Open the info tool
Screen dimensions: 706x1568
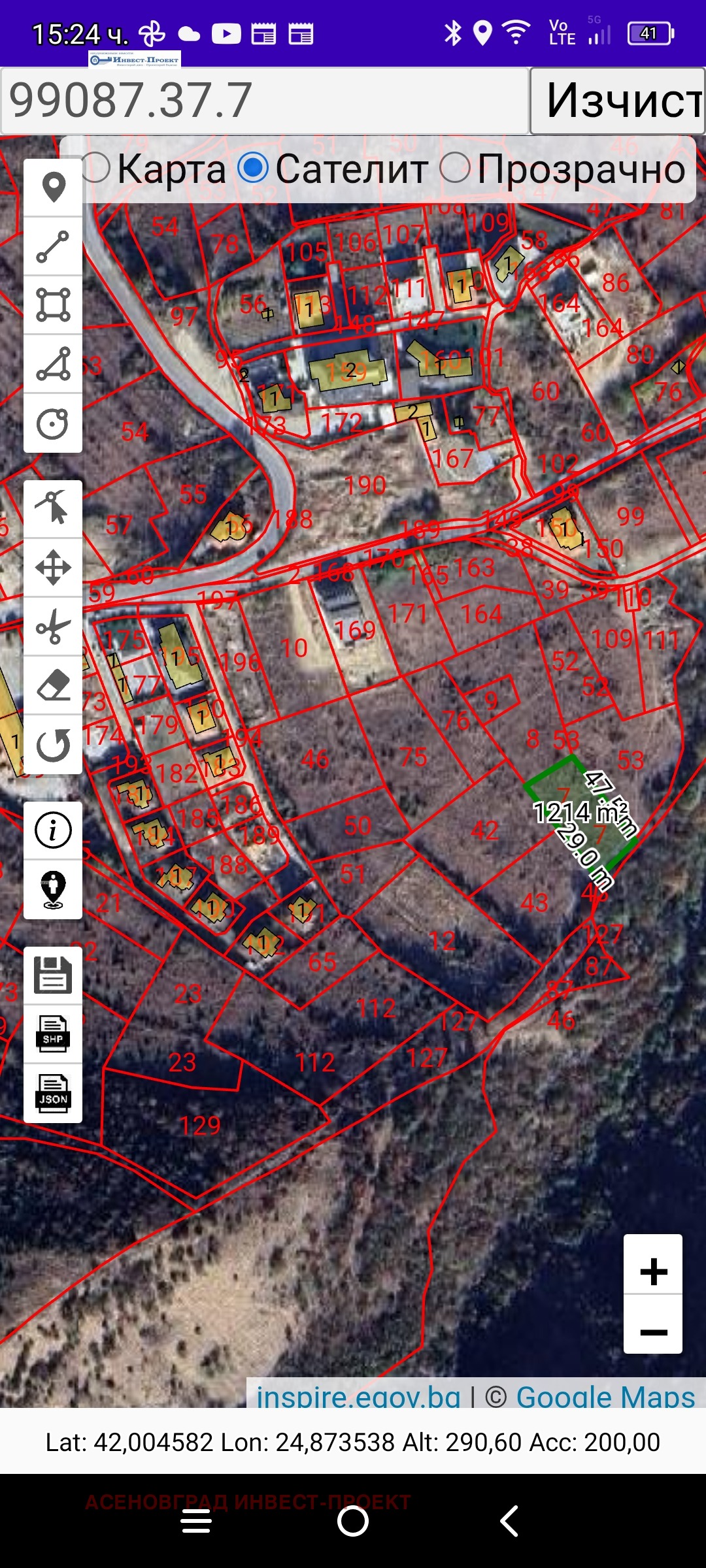tap(53, 830)
